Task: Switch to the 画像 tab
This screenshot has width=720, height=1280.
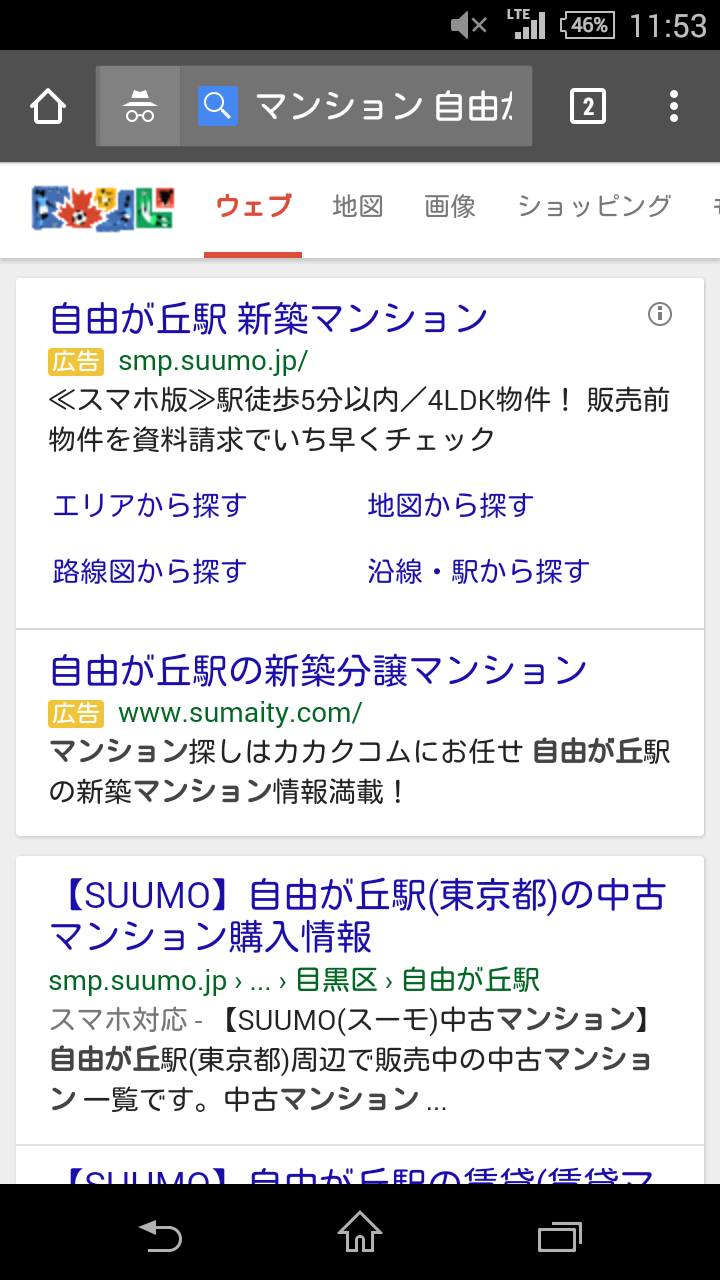Action: pyautogui.click(x=450, y=207)
